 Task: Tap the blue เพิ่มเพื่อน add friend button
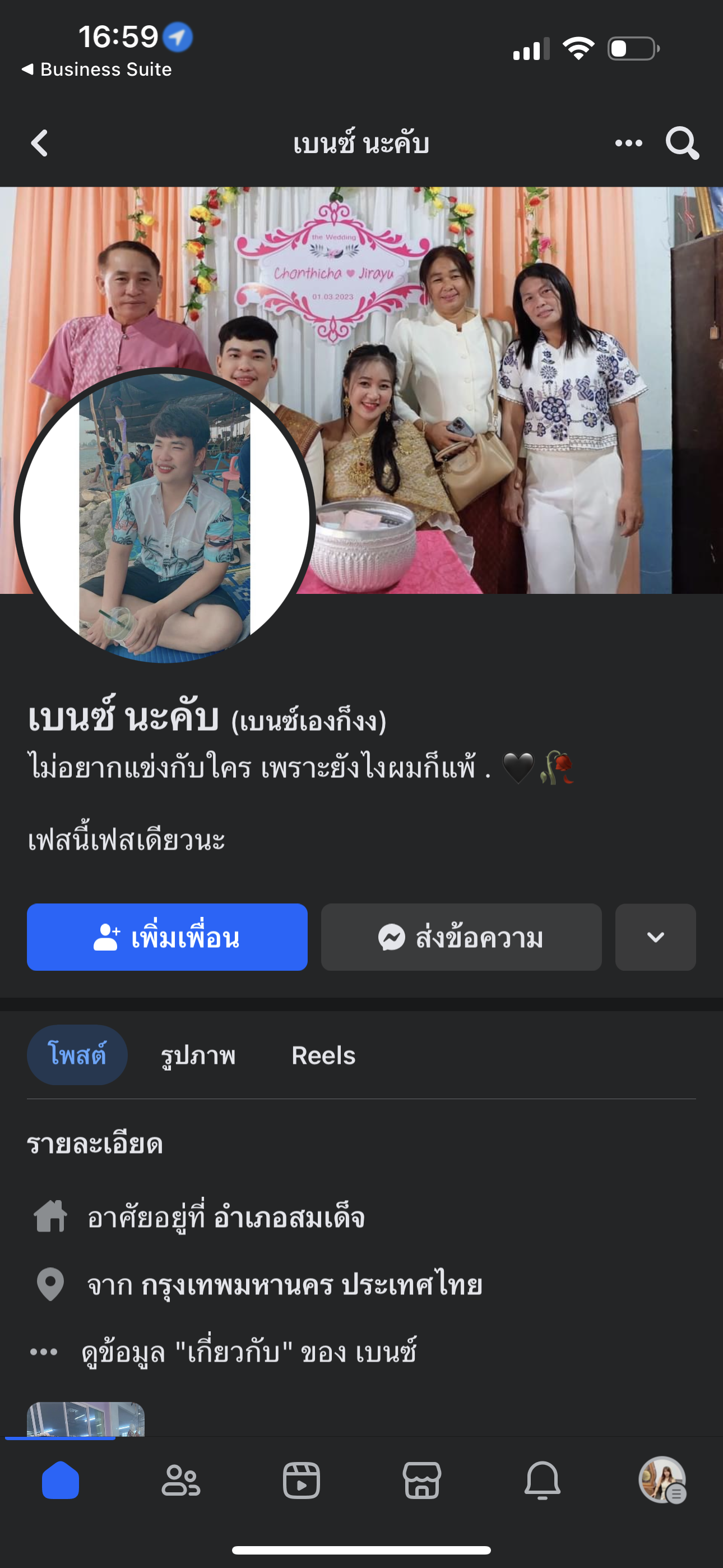tap(167, 938)
